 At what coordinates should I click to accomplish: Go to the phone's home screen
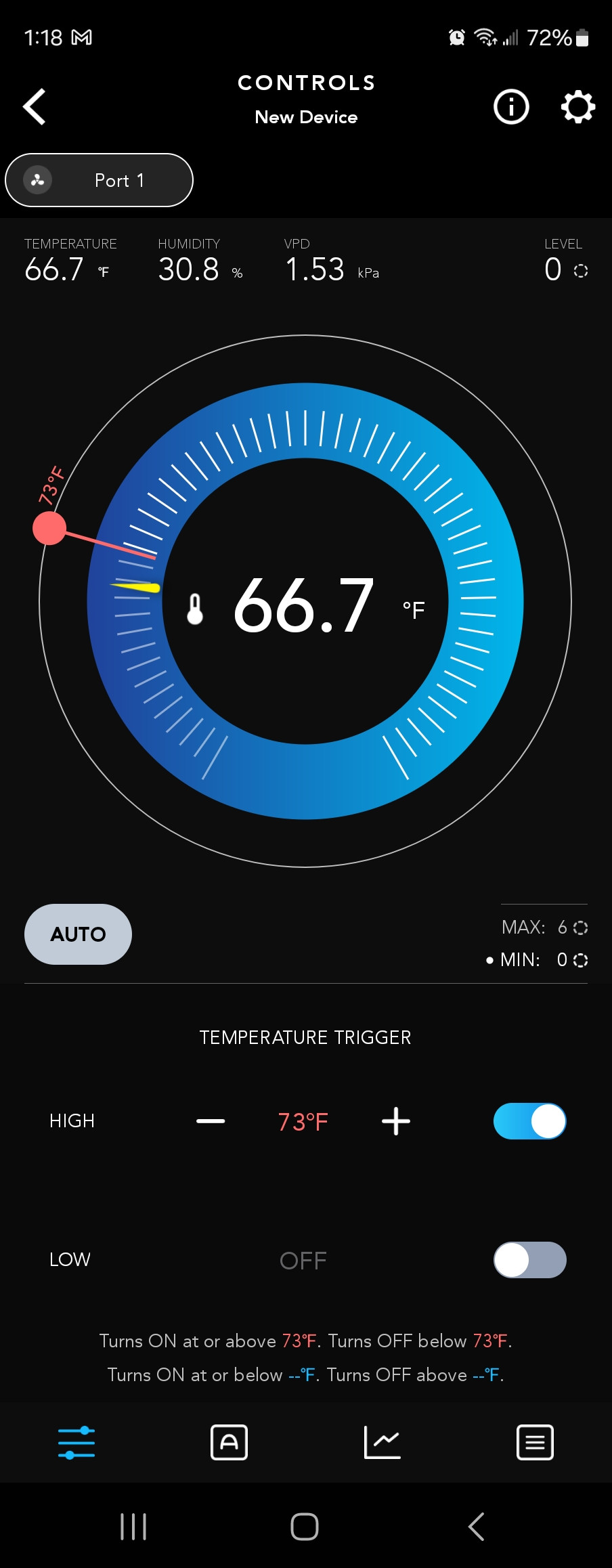pos(305,1527)
